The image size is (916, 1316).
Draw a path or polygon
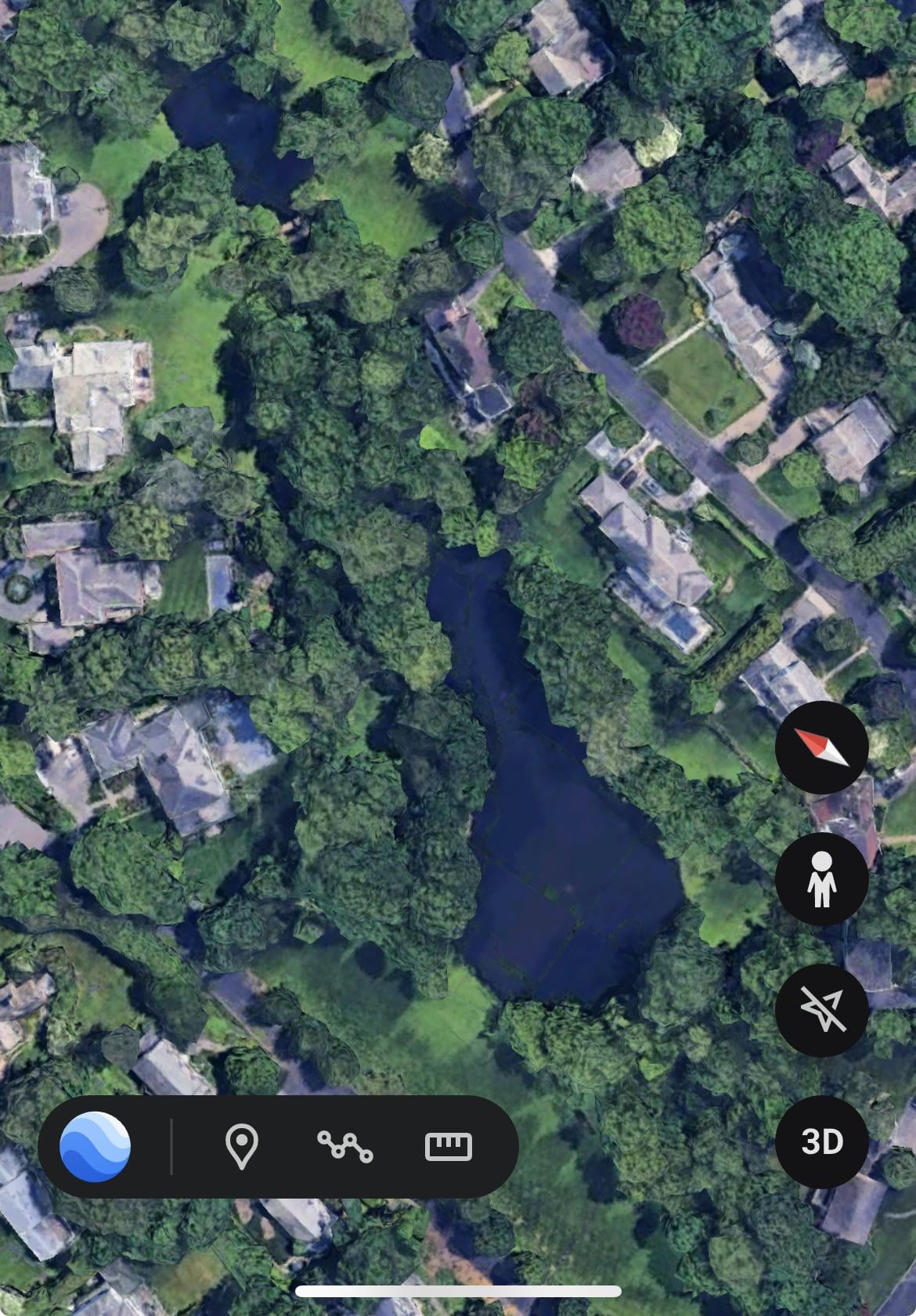(345, 1146)
